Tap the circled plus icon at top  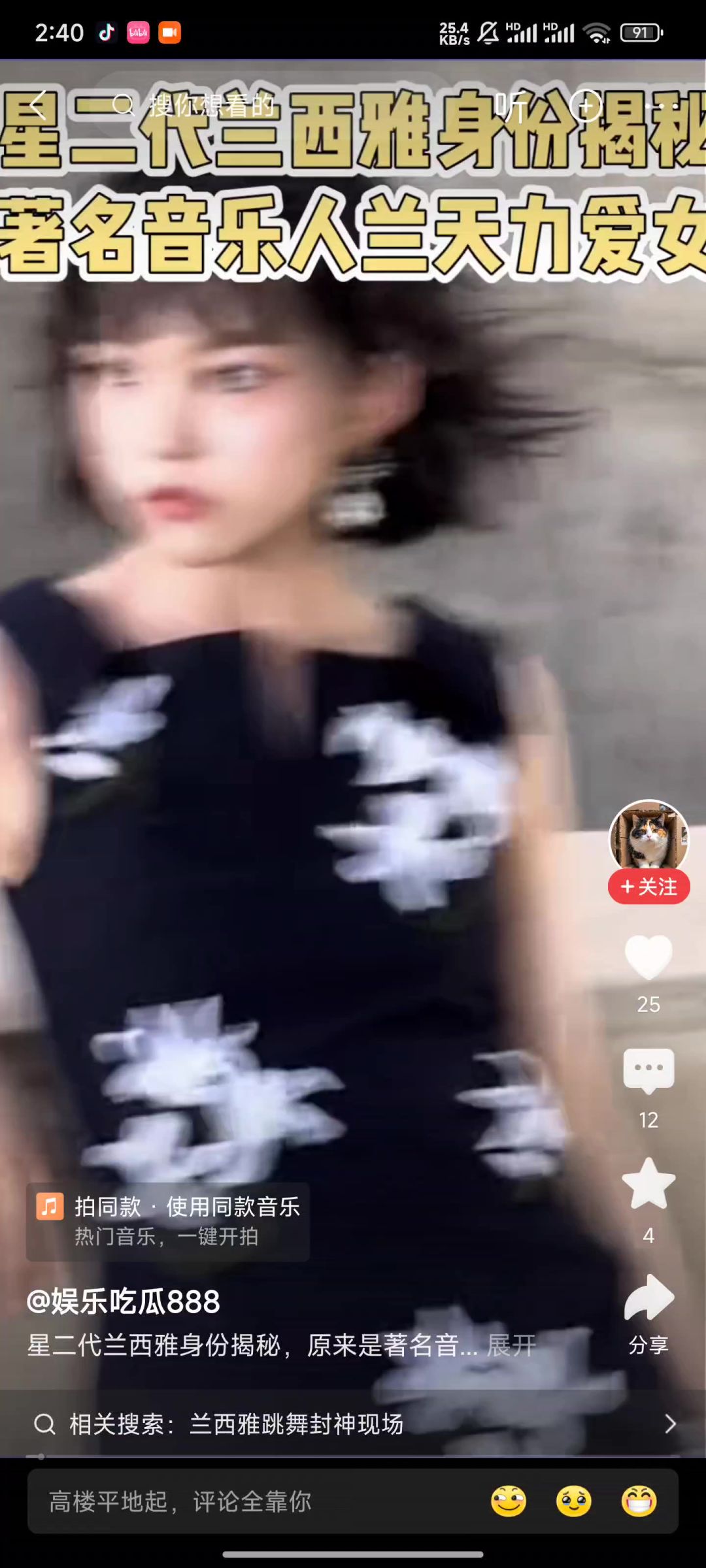(586, 105)
